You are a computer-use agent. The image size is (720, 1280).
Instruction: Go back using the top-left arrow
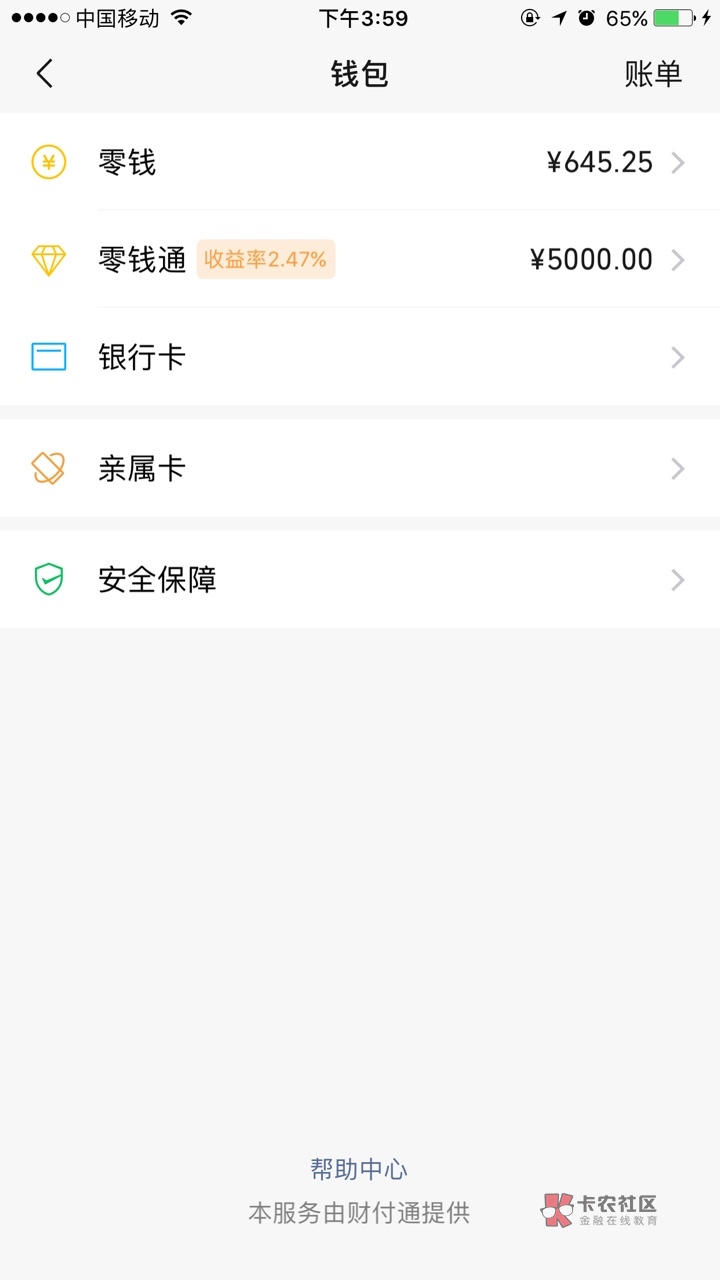point(44,74)
